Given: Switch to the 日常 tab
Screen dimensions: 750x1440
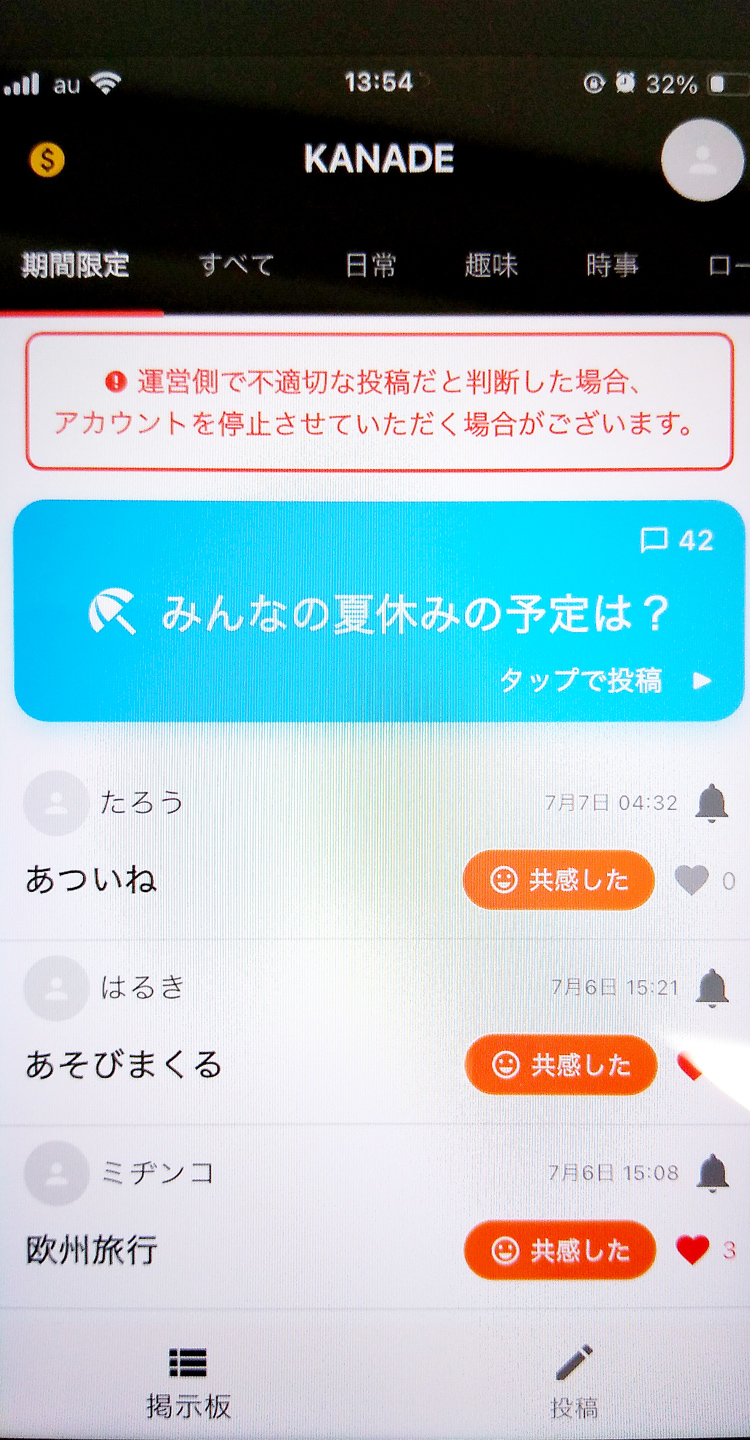Looking at the screenshot, I should coord(371,265).
